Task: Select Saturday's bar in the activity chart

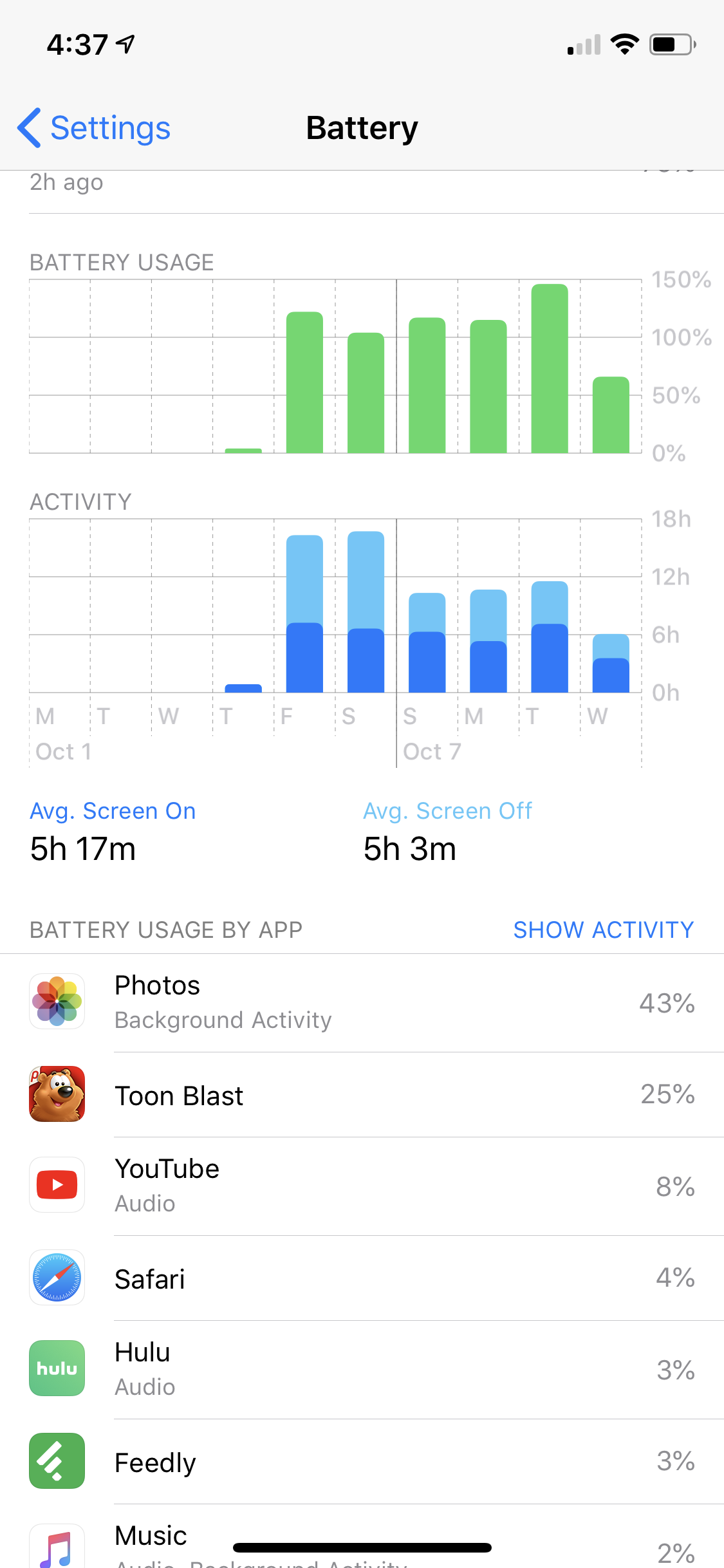Action: coord(366,611)
